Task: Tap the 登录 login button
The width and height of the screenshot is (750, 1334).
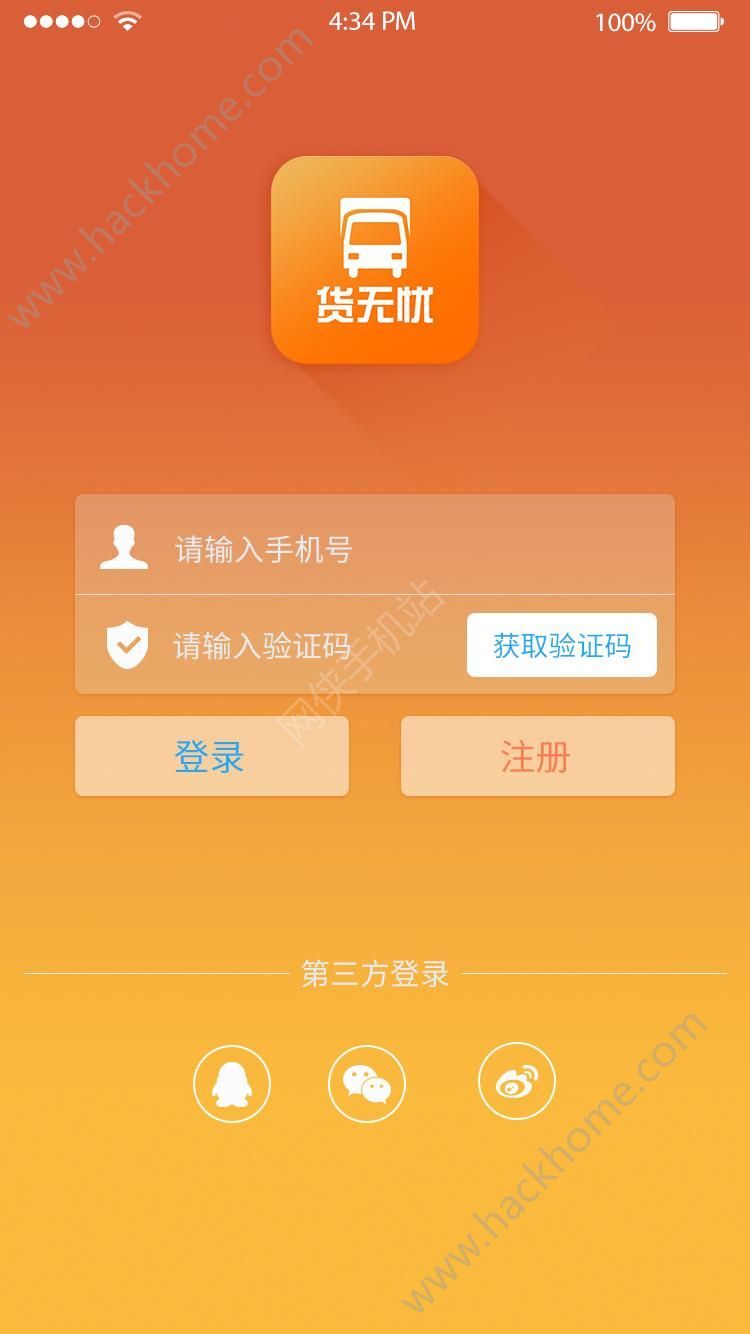Action: point(211,756)
